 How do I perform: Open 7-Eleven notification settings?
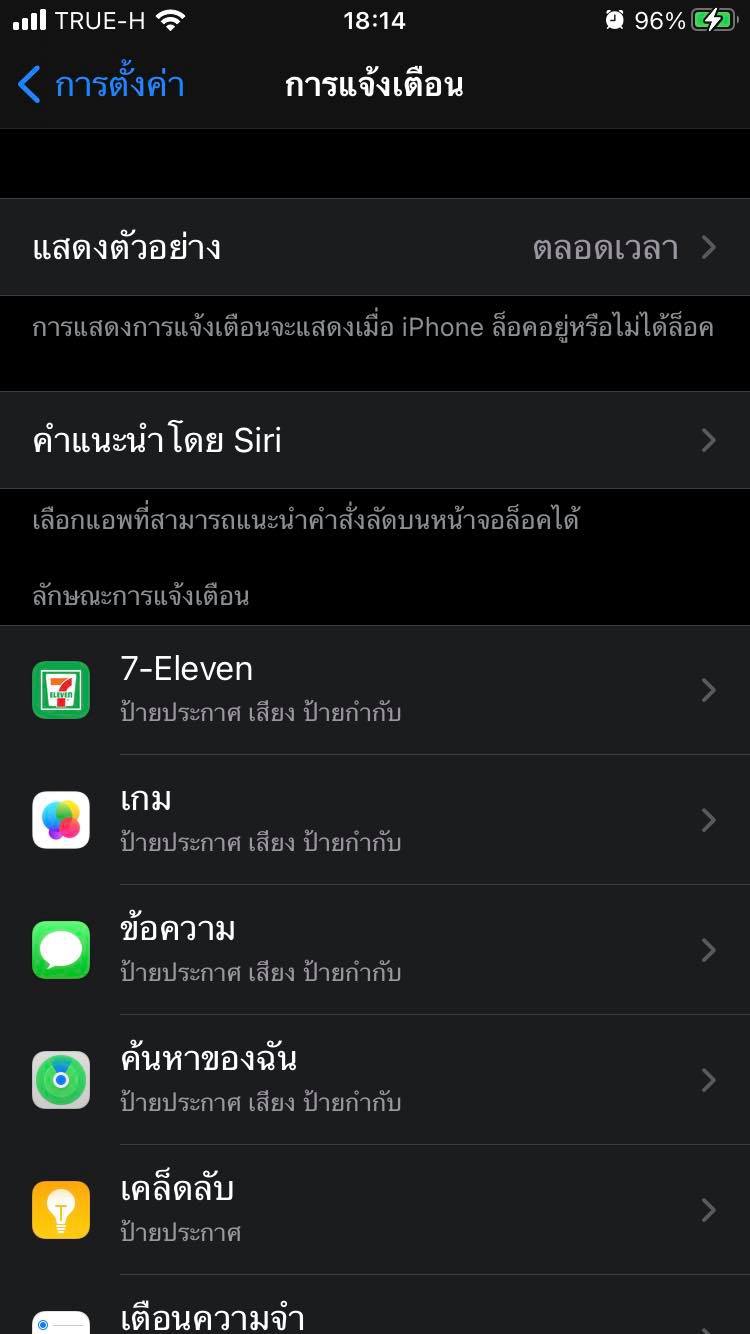[x=375, y=690]
